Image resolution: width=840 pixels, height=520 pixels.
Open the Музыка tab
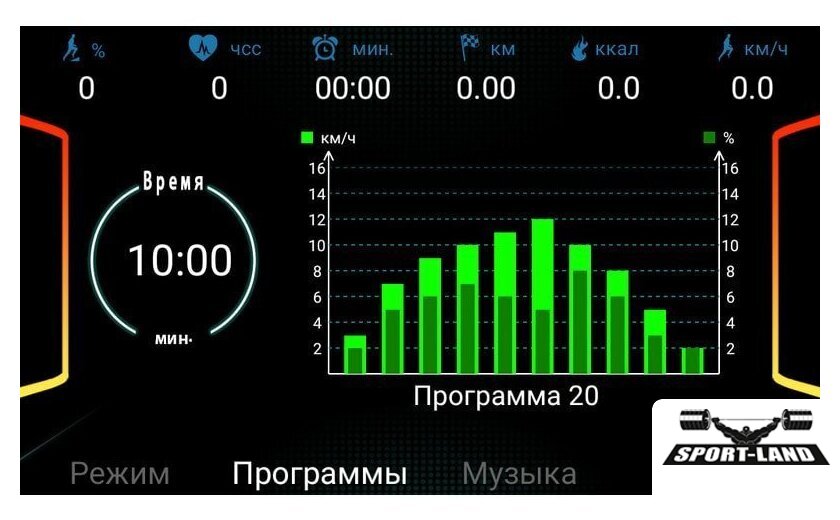519,474
